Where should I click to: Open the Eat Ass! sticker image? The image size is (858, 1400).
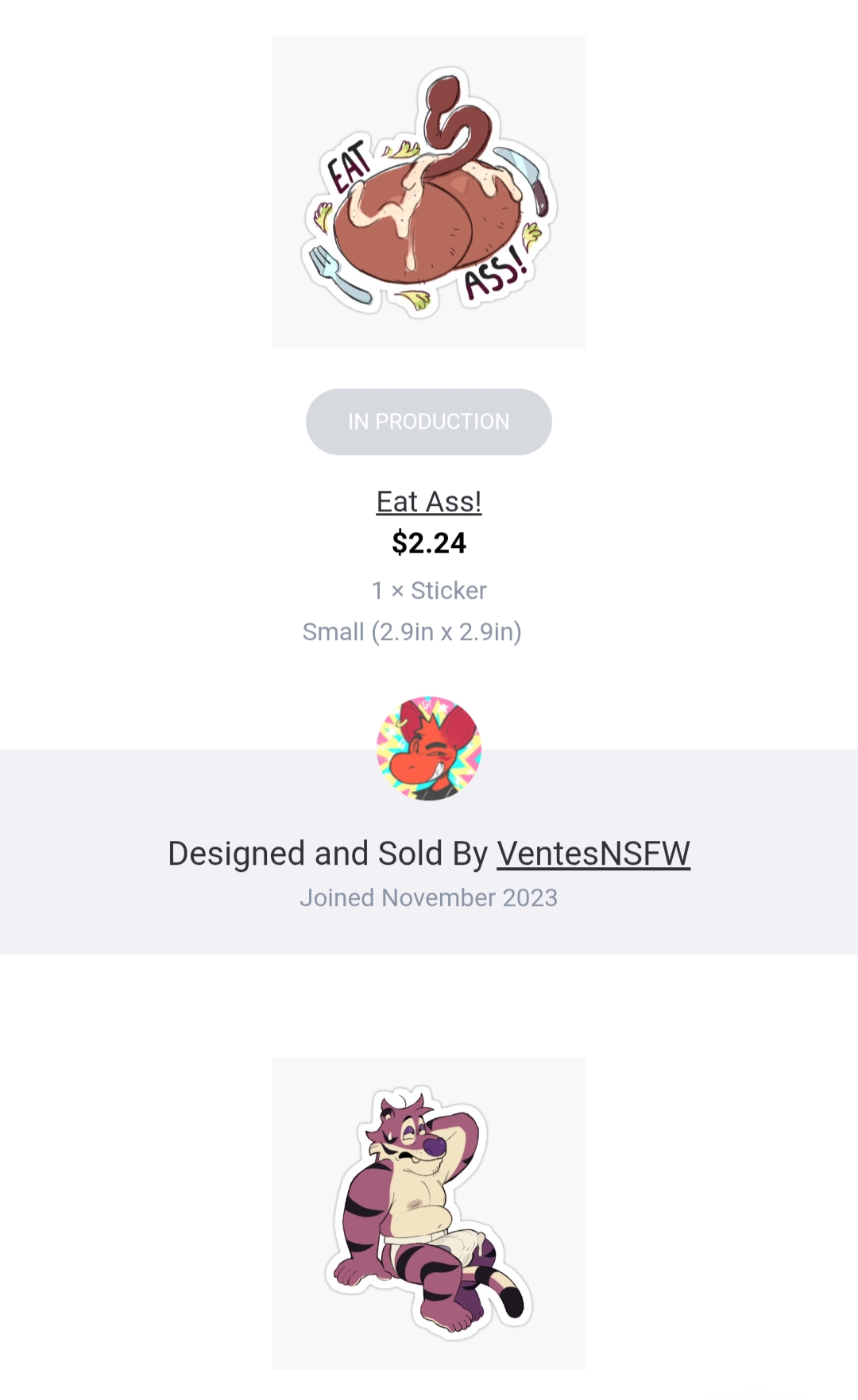click(x=429, y=192)
